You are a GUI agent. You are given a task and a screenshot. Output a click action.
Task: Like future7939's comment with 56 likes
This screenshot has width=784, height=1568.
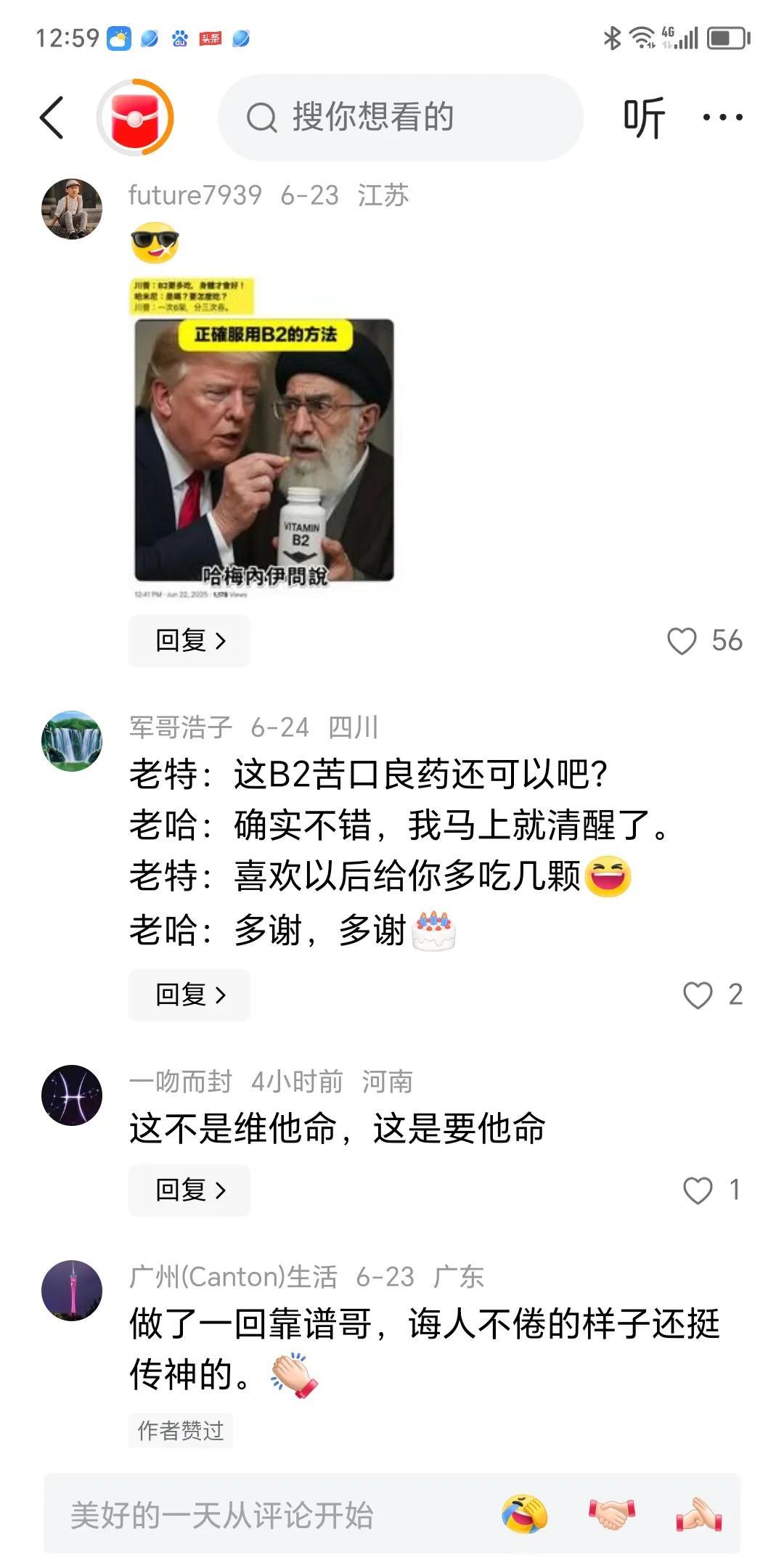coord(704,641)
